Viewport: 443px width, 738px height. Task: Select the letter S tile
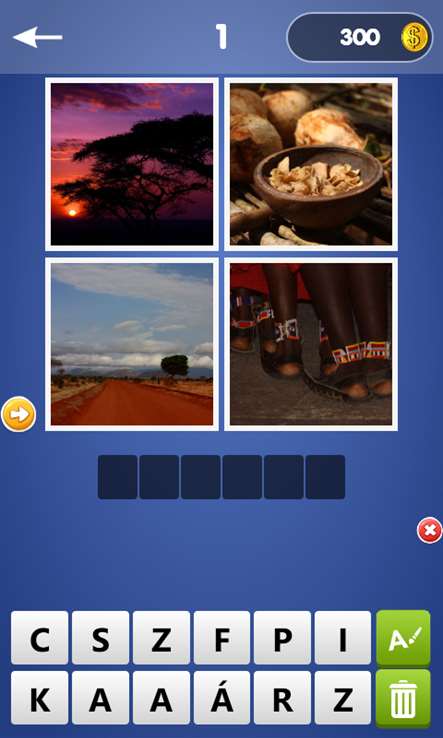coord(100,638)
